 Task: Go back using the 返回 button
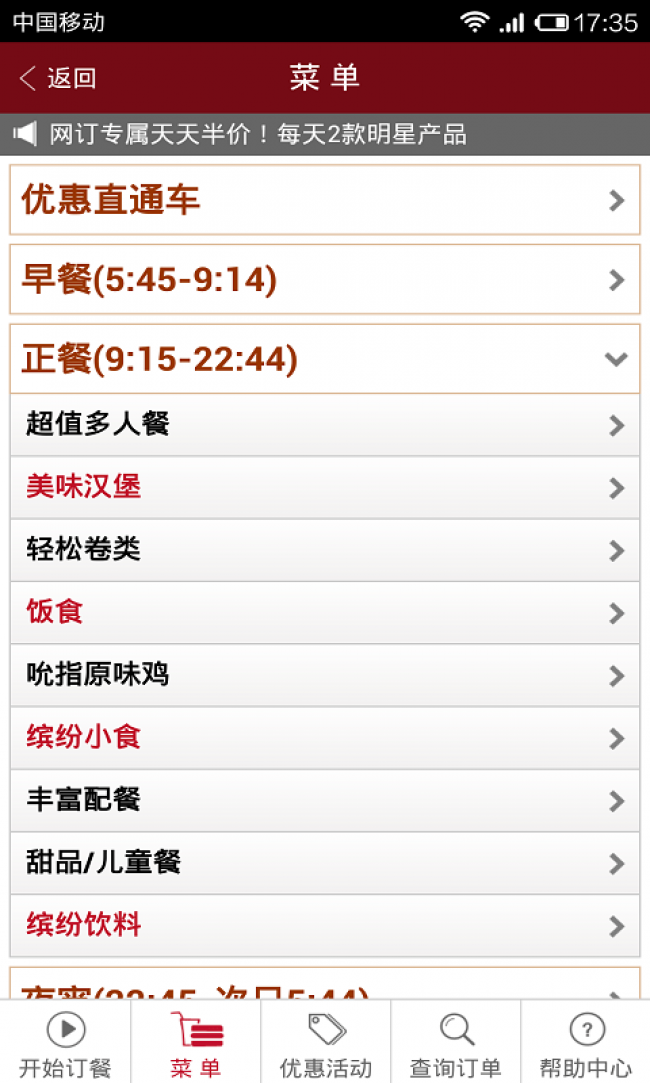point(58,77)
